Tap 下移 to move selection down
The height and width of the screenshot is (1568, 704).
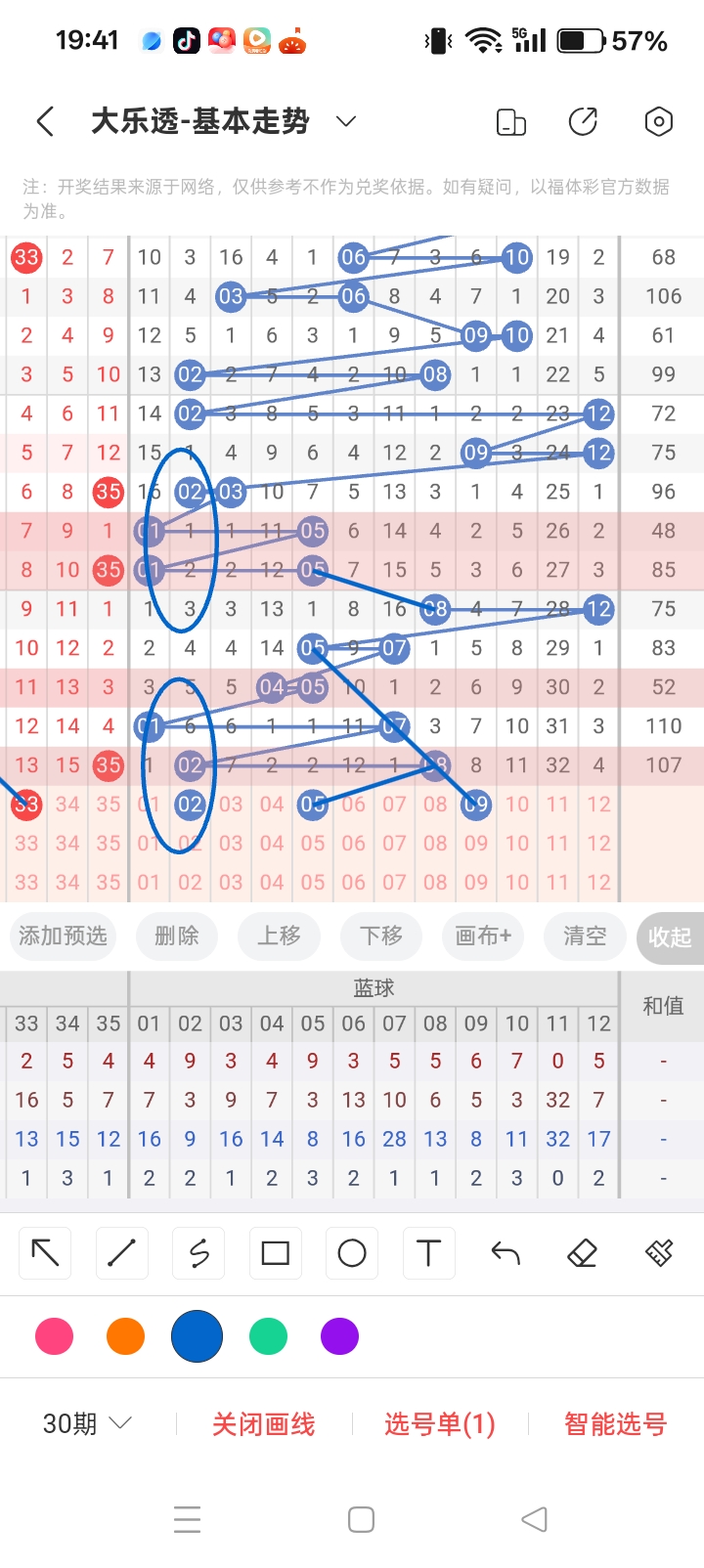click(381, 936)
